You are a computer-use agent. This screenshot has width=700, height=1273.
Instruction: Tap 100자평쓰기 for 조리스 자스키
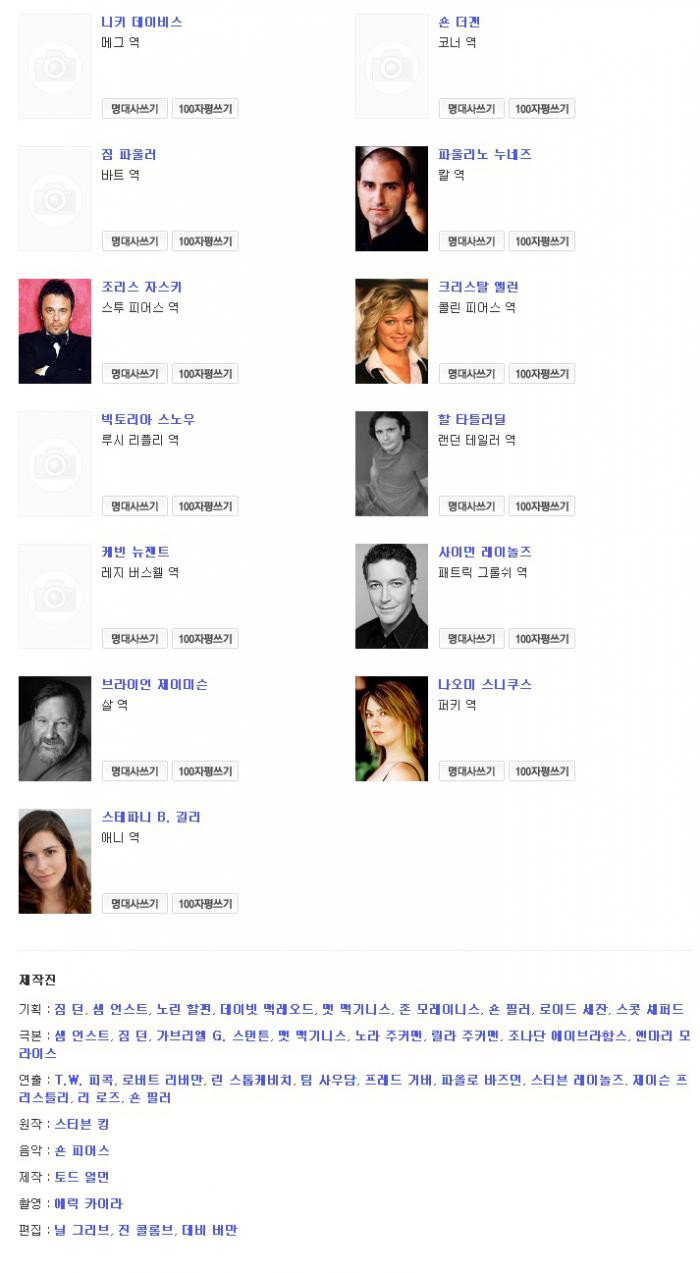click(x=205, y=374)
